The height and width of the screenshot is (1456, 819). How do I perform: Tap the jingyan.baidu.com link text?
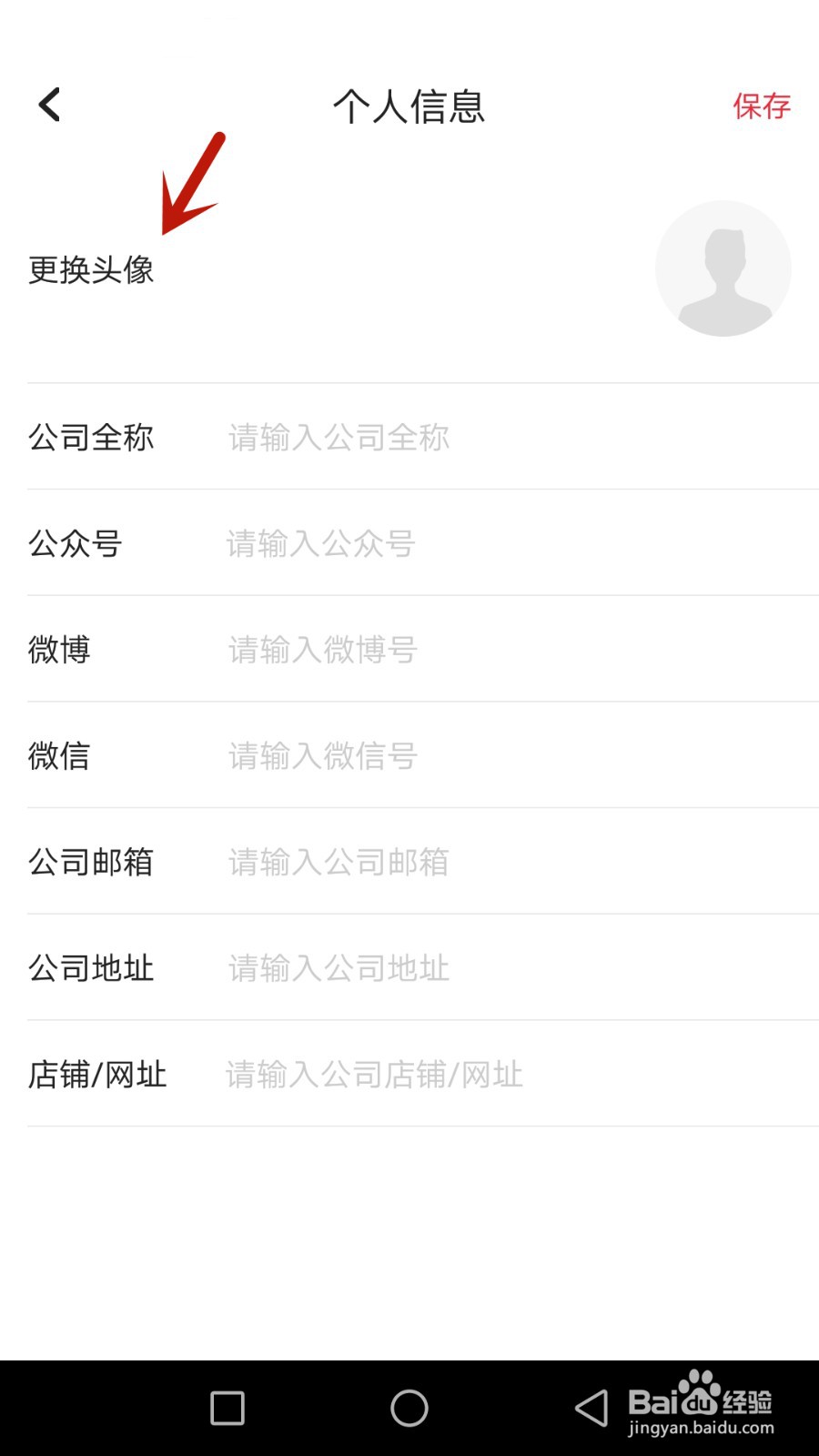701,1429
